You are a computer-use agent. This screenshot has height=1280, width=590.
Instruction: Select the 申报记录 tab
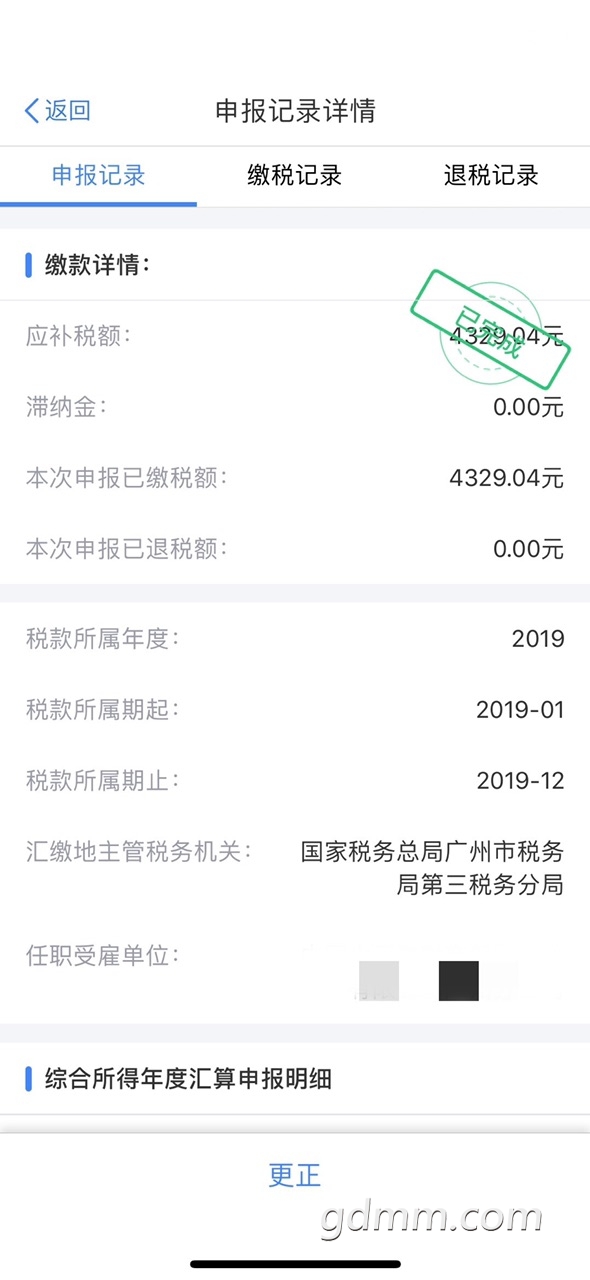(98, 176)
